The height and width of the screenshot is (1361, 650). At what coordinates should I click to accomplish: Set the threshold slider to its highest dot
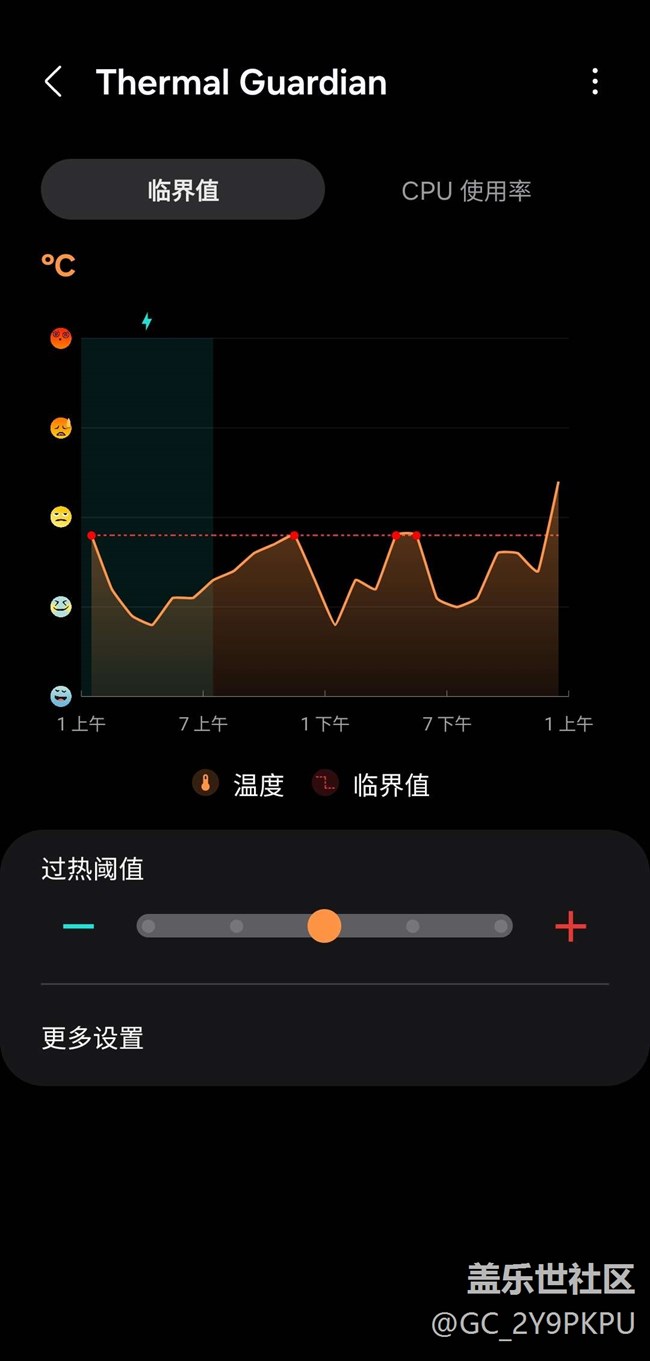coord(500,927)
